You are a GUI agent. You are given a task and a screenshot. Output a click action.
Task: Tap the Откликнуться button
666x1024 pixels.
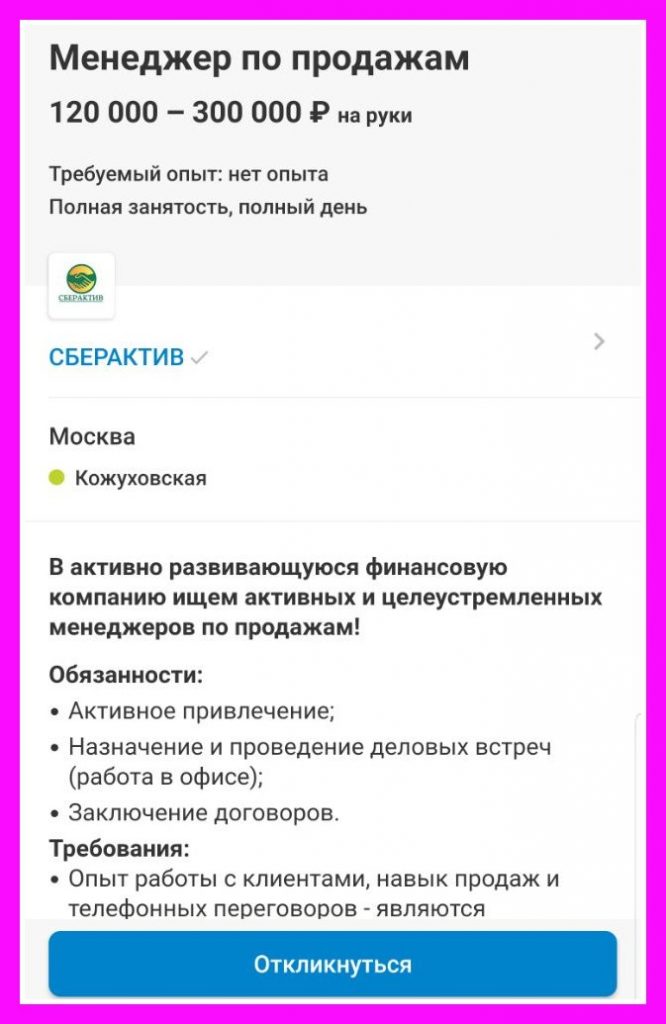(332, 964)
